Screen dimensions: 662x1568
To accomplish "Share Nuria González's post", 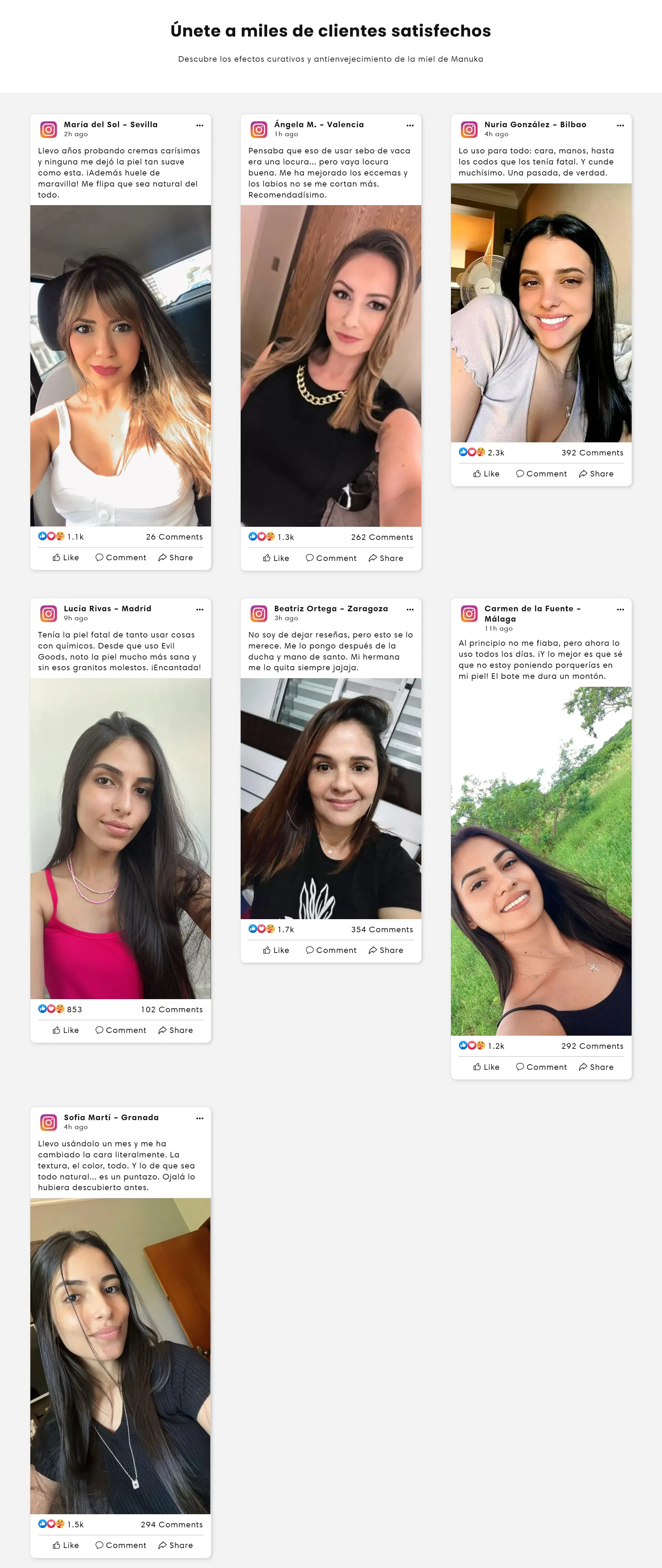I will pos(596,474).
